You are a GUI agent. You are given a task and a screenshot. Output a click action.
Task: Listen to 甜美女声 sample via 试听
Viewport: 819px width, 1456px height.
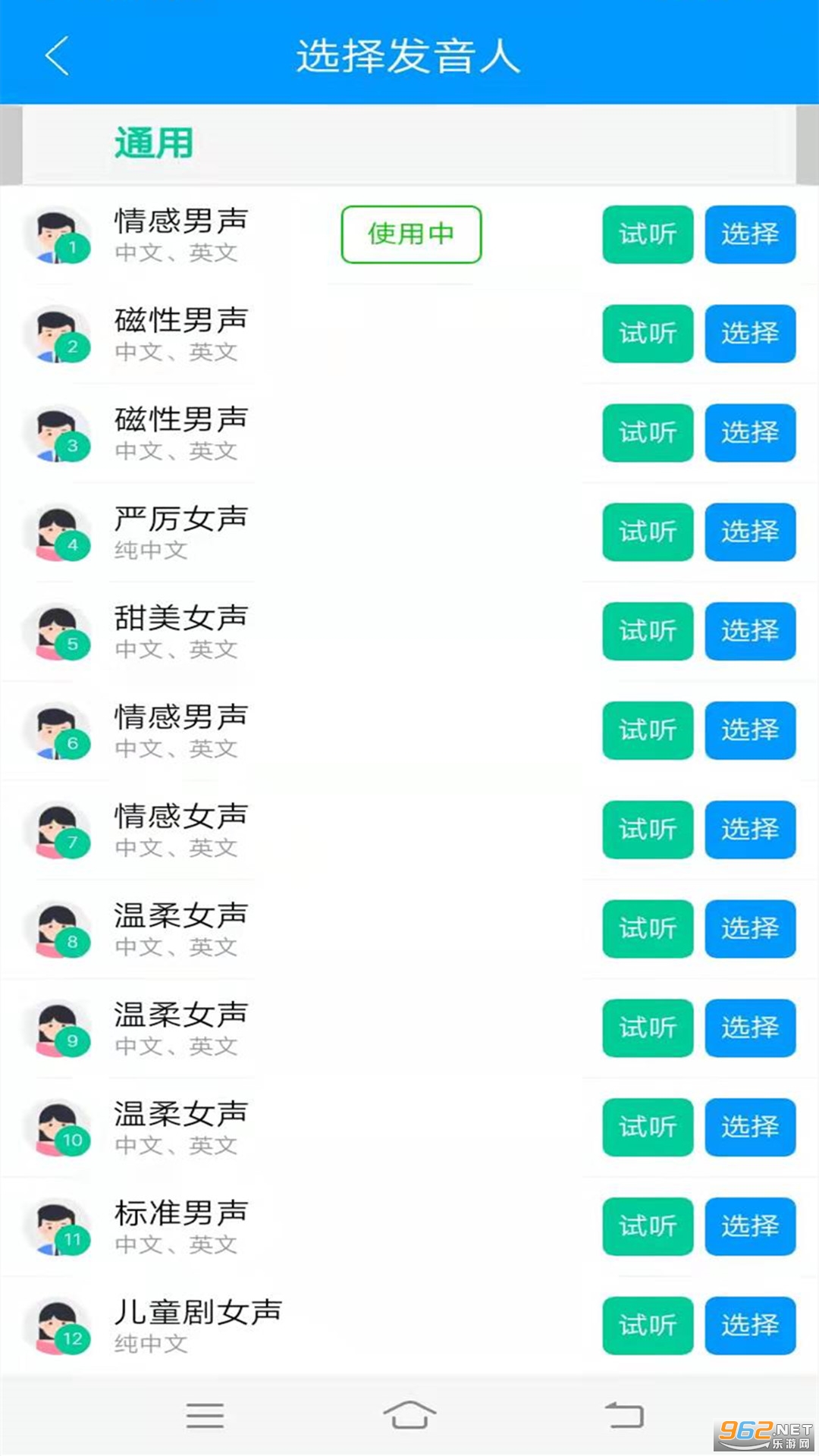[648, 631]
